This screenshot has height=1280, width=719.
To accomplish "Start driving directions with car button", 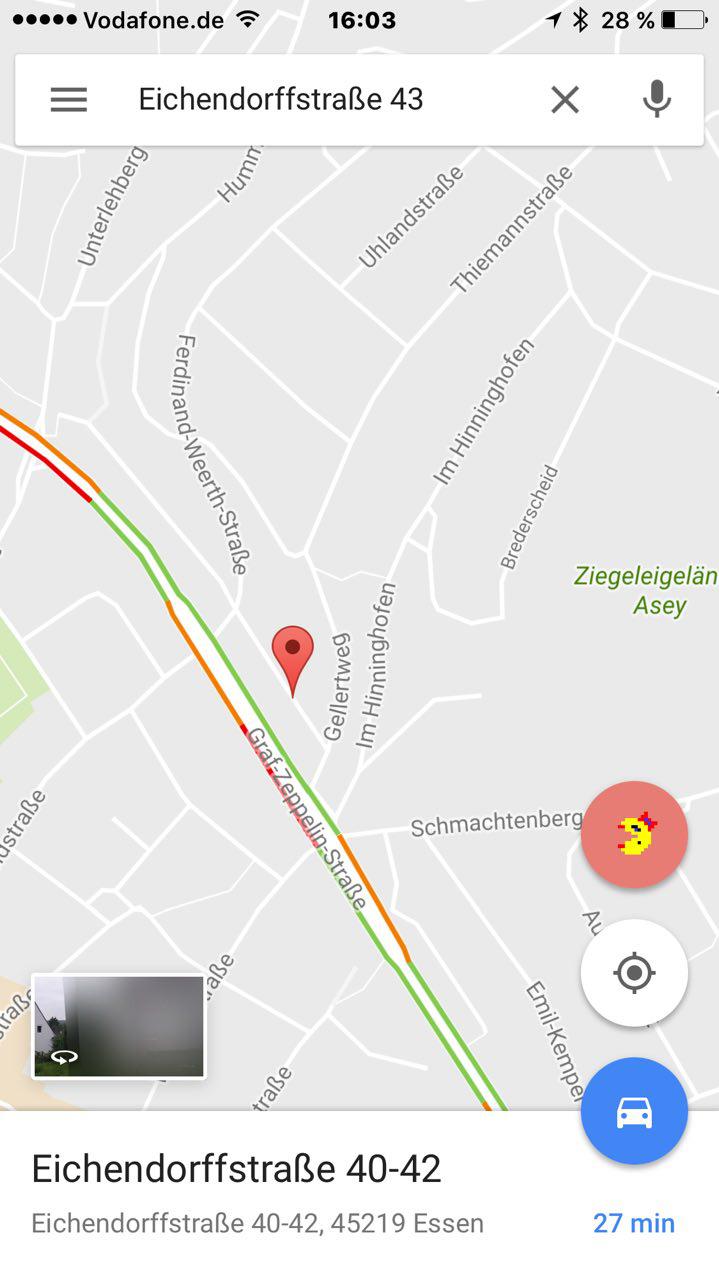I will (x=634, y=1111).
